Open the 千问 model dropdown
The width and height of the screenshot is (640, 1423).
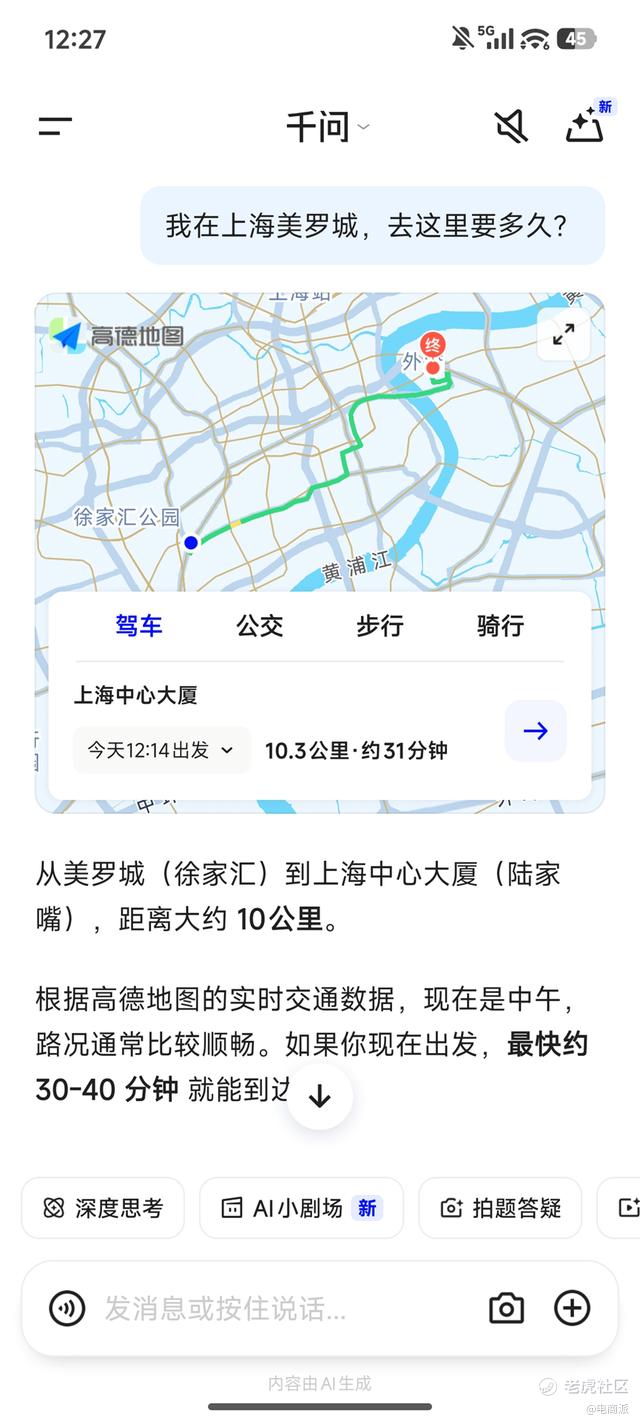pos(327,127)
